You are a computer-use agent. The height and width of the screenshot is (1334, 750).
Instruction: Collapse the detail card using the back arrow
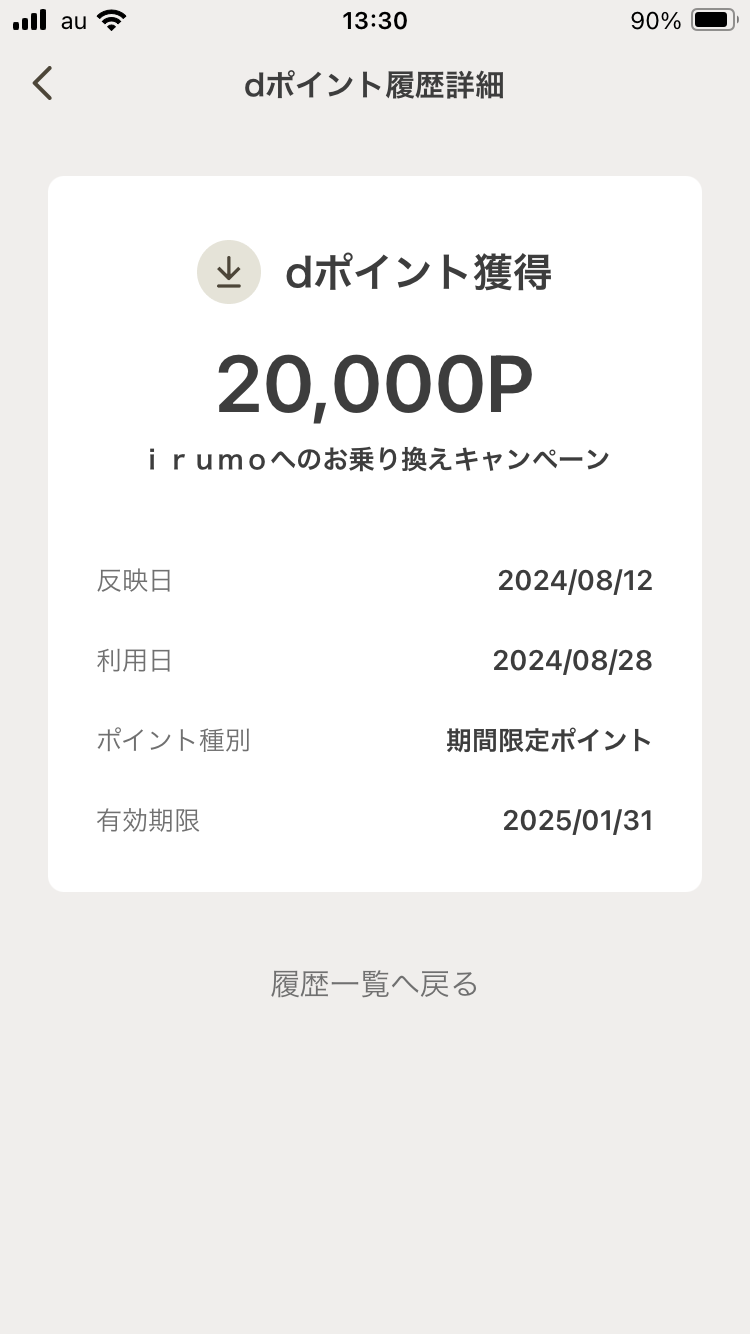click(x=42, y=84)
